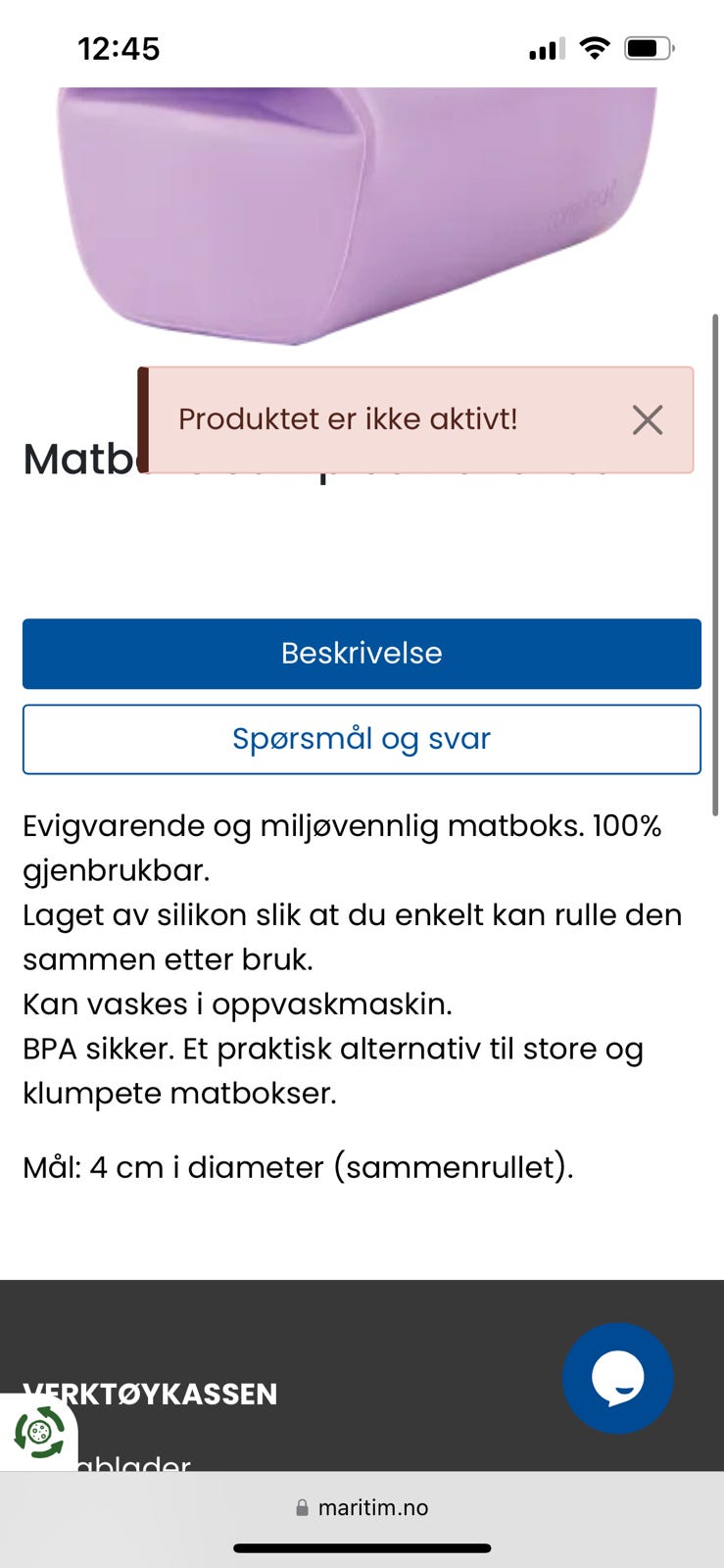Tap the cellular signal bars

(545, 47)
